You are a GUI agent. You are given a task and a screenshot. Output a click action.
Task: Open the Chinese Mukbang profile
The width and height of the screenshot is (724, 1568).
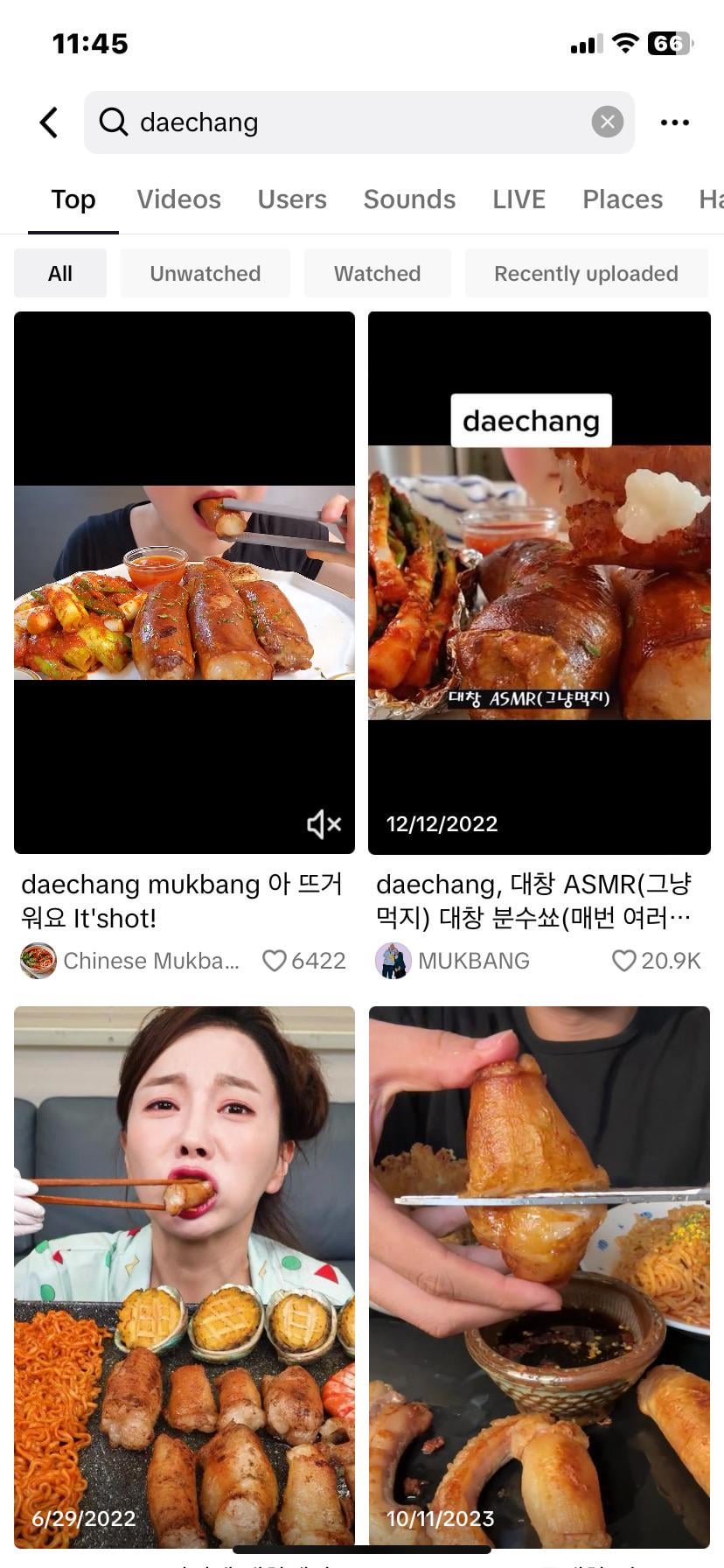click(129, 961)
